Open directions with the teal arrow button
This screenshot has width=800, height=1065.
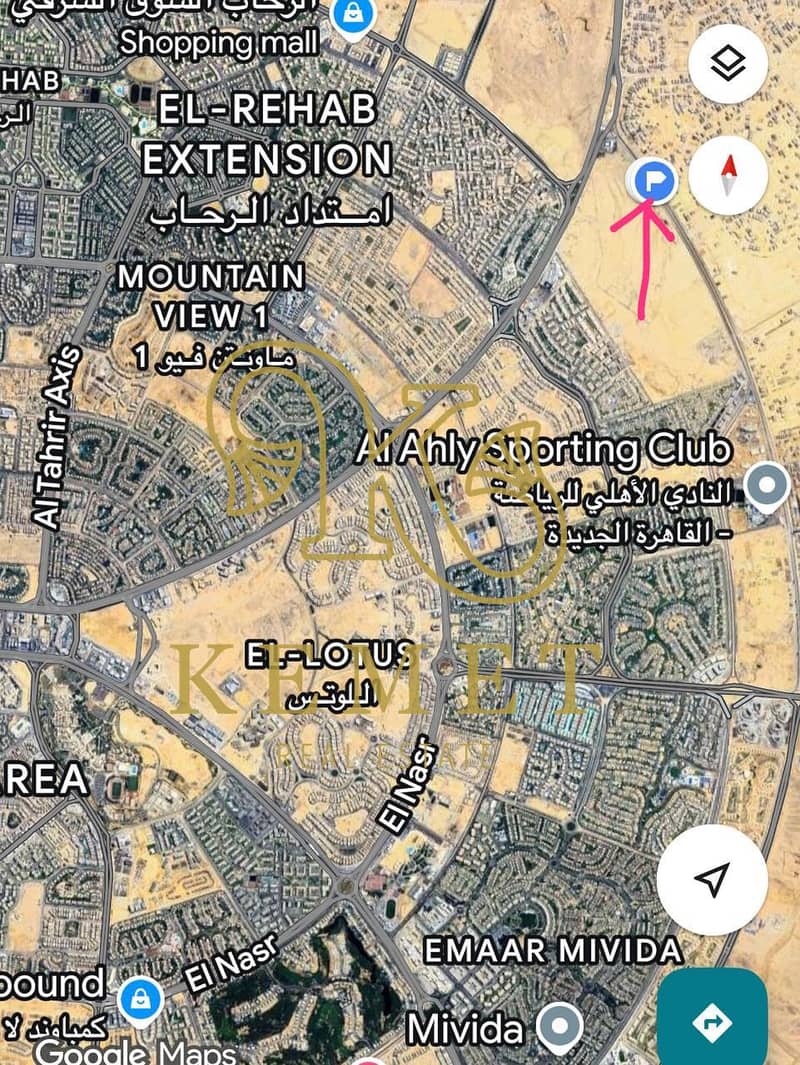(x=713, y=1021)
